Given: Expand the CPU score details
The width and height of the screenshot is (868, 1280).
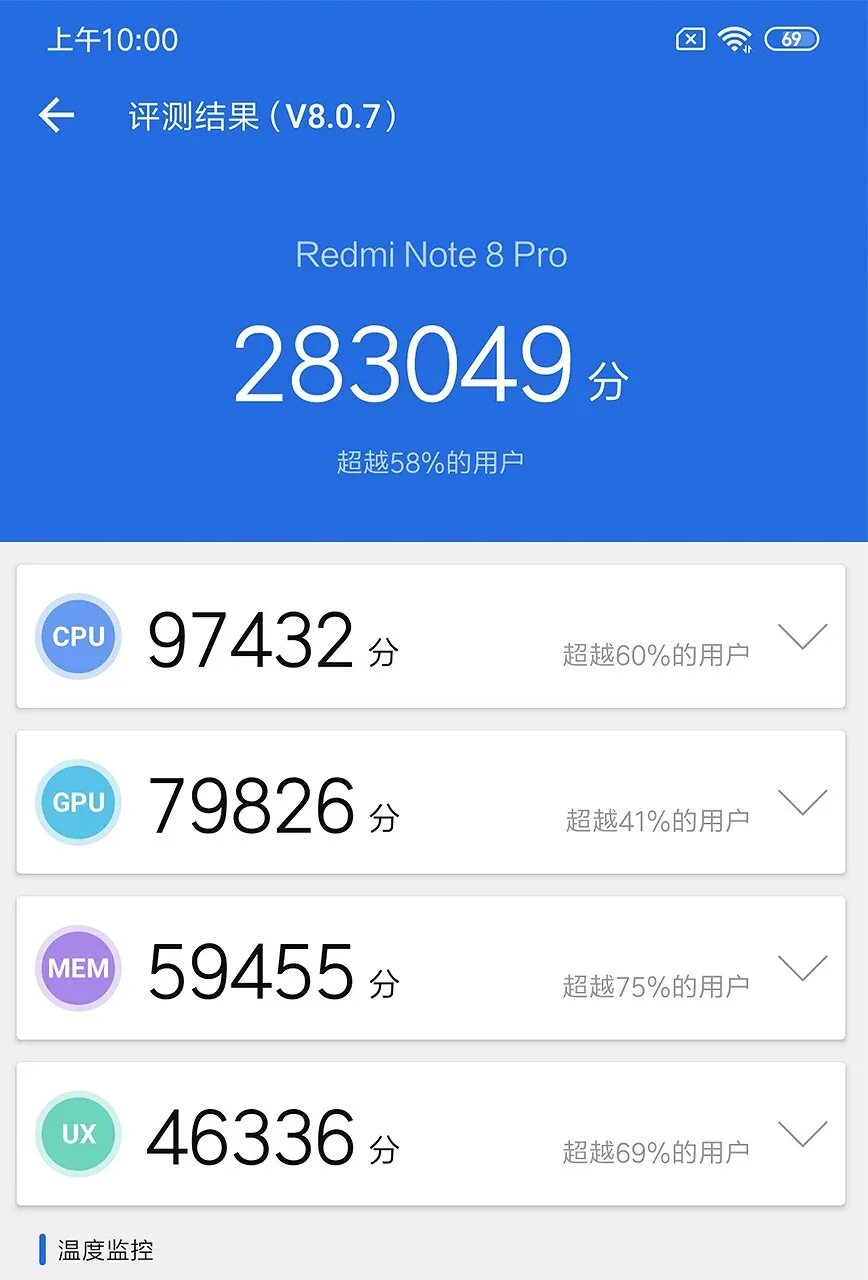Looking at the screenshot, I should point(802,637).
